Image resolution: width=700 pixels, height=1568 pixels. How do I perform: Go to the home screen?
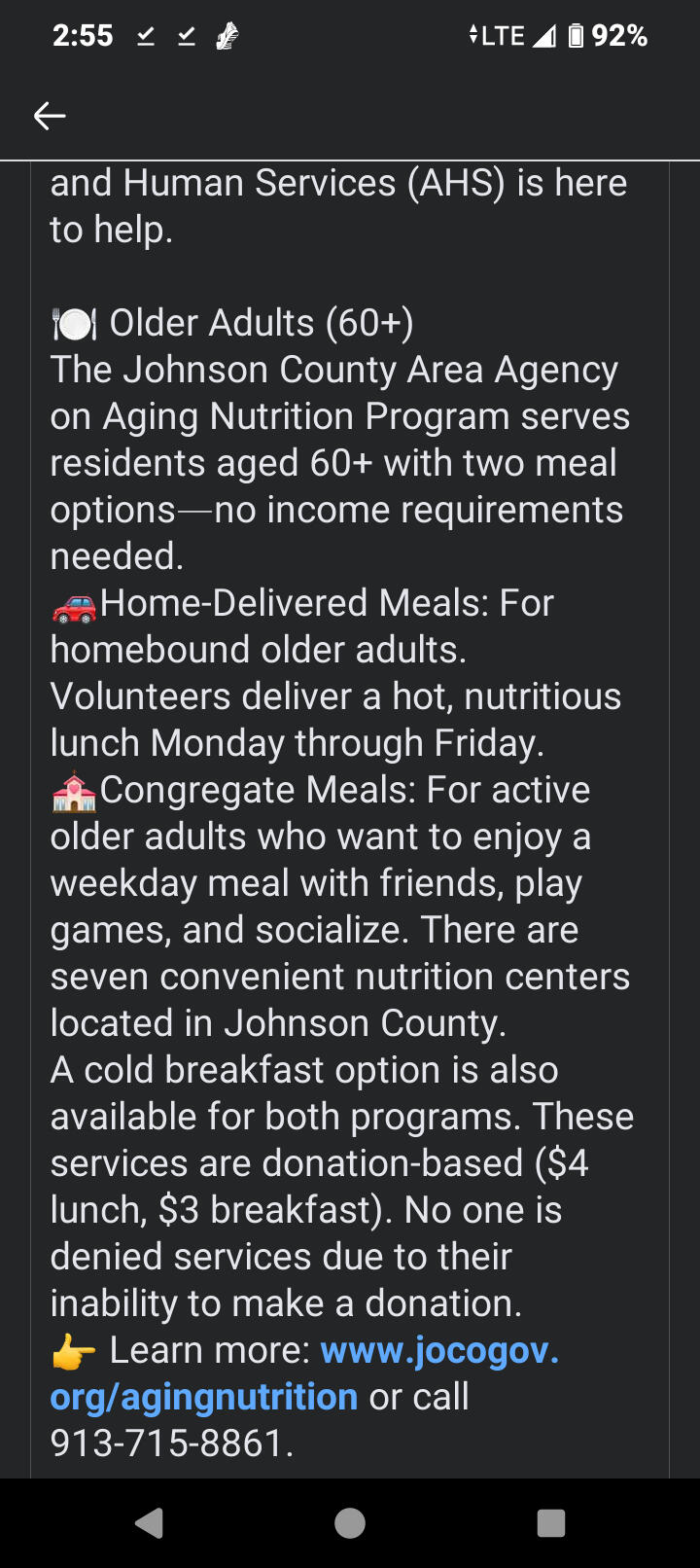pyautogui.click(x=350, y=1522)
